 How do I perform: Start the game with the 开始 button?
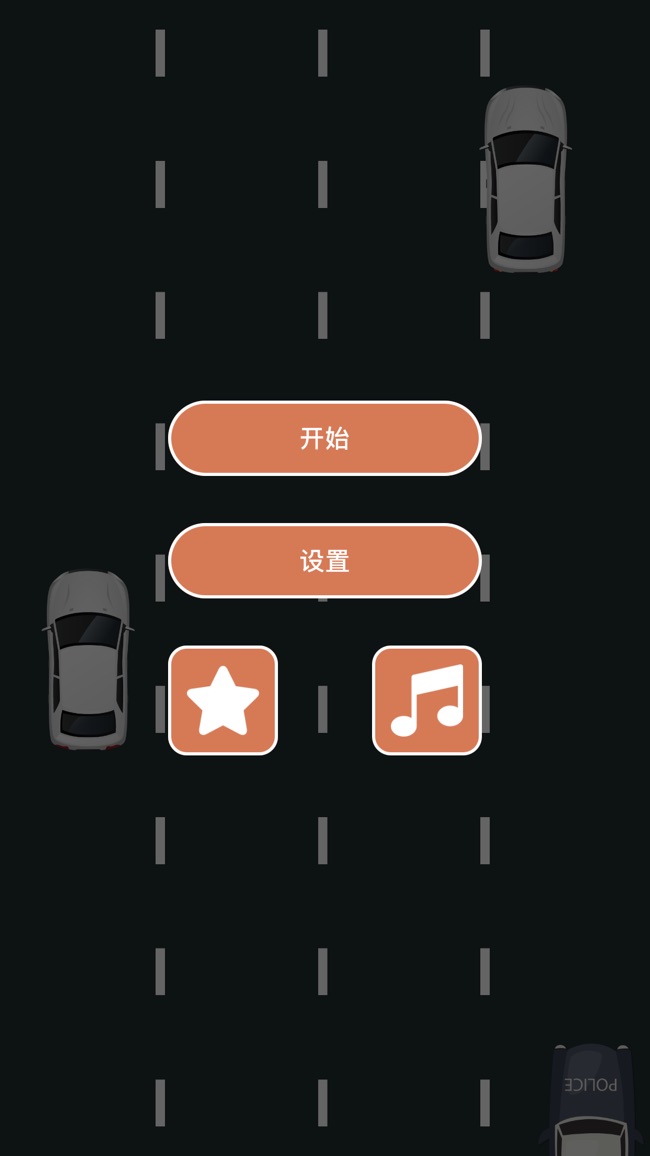pos(325,439)
